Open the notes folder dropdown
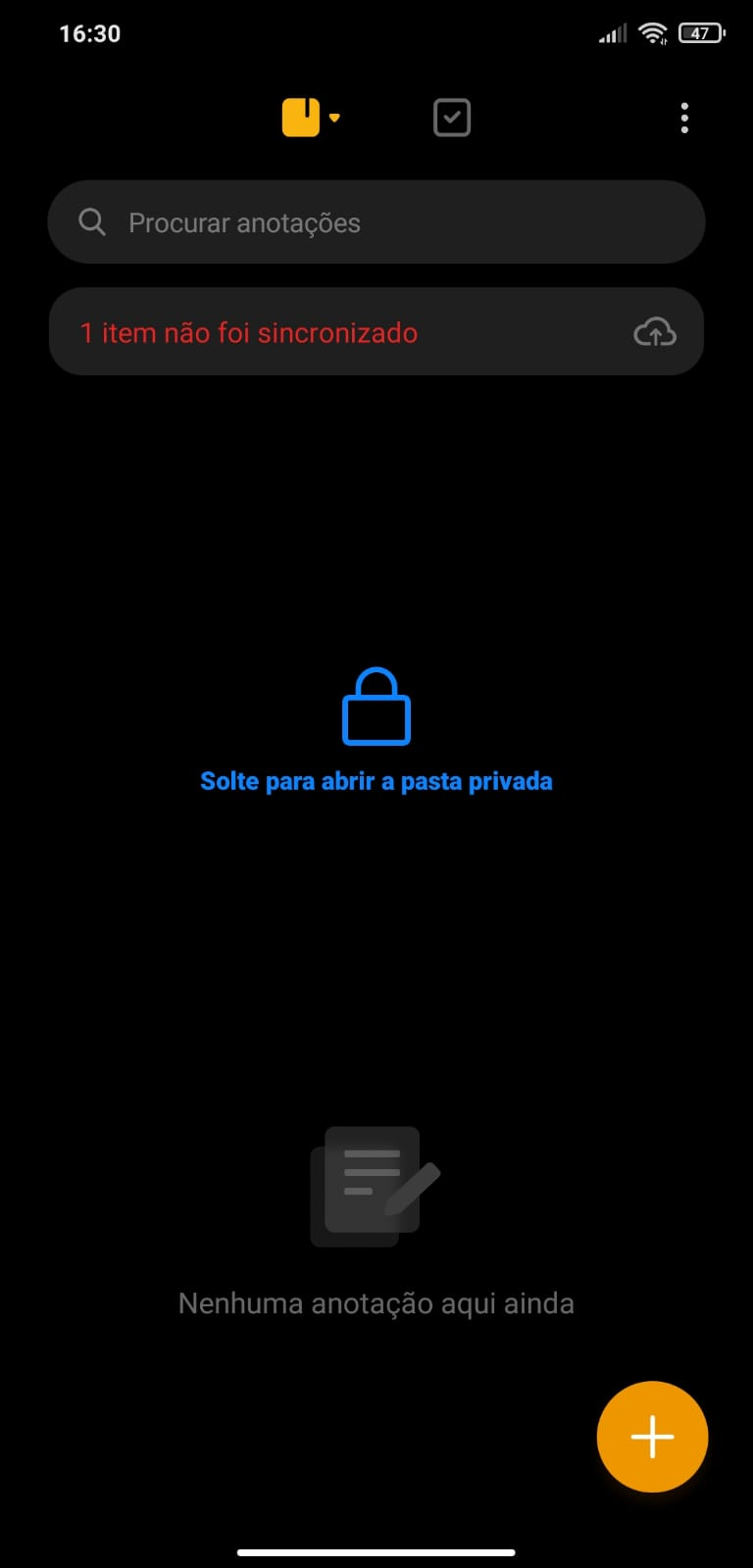The image size is (753, 1568). [310, 119]
